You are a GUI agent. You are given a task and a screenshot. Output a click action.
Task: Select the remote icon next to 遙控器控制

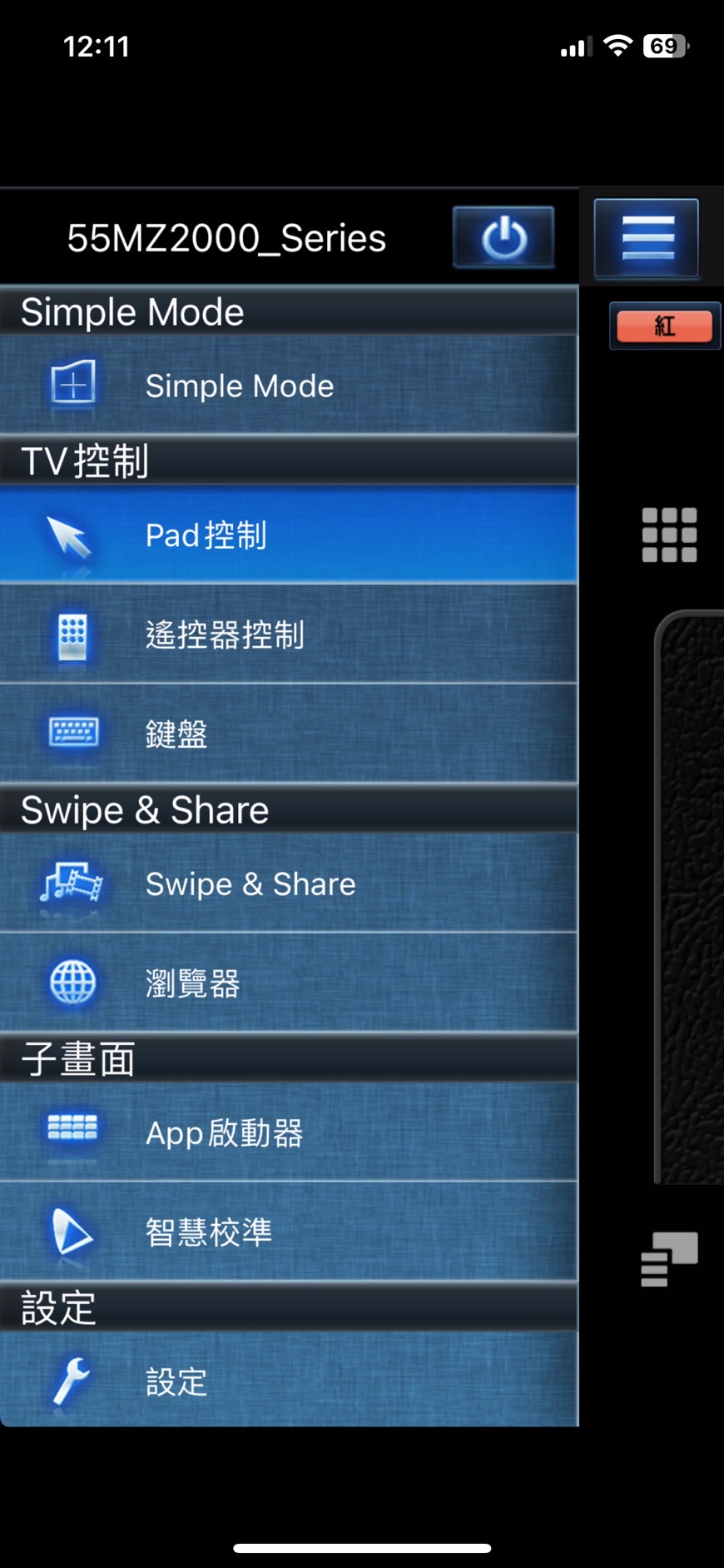tap(72, 635)
